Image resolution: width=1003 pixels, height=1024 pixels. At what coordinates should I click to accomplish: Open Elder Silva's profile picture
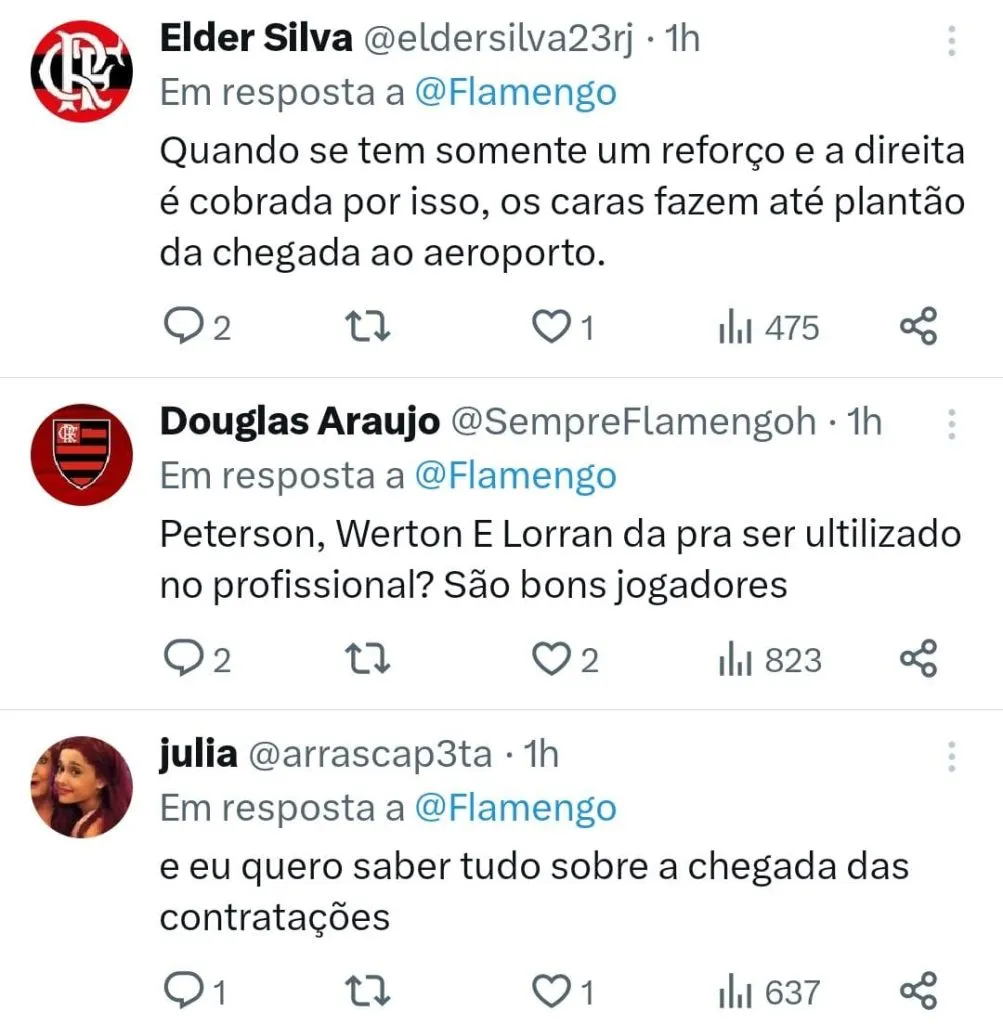[82, 70]
